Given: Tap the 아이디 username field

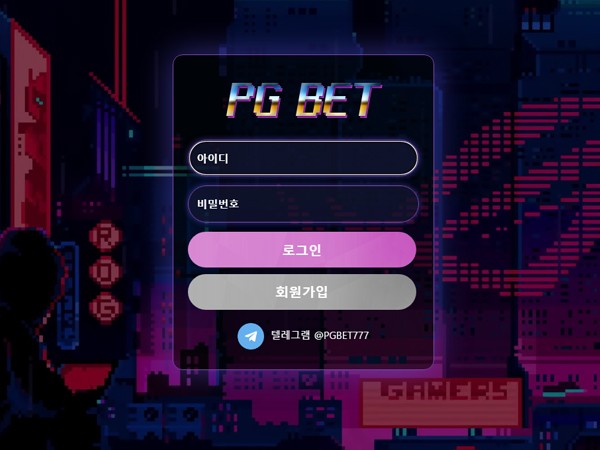Looking at the screenshot, I should pos(302,158).
